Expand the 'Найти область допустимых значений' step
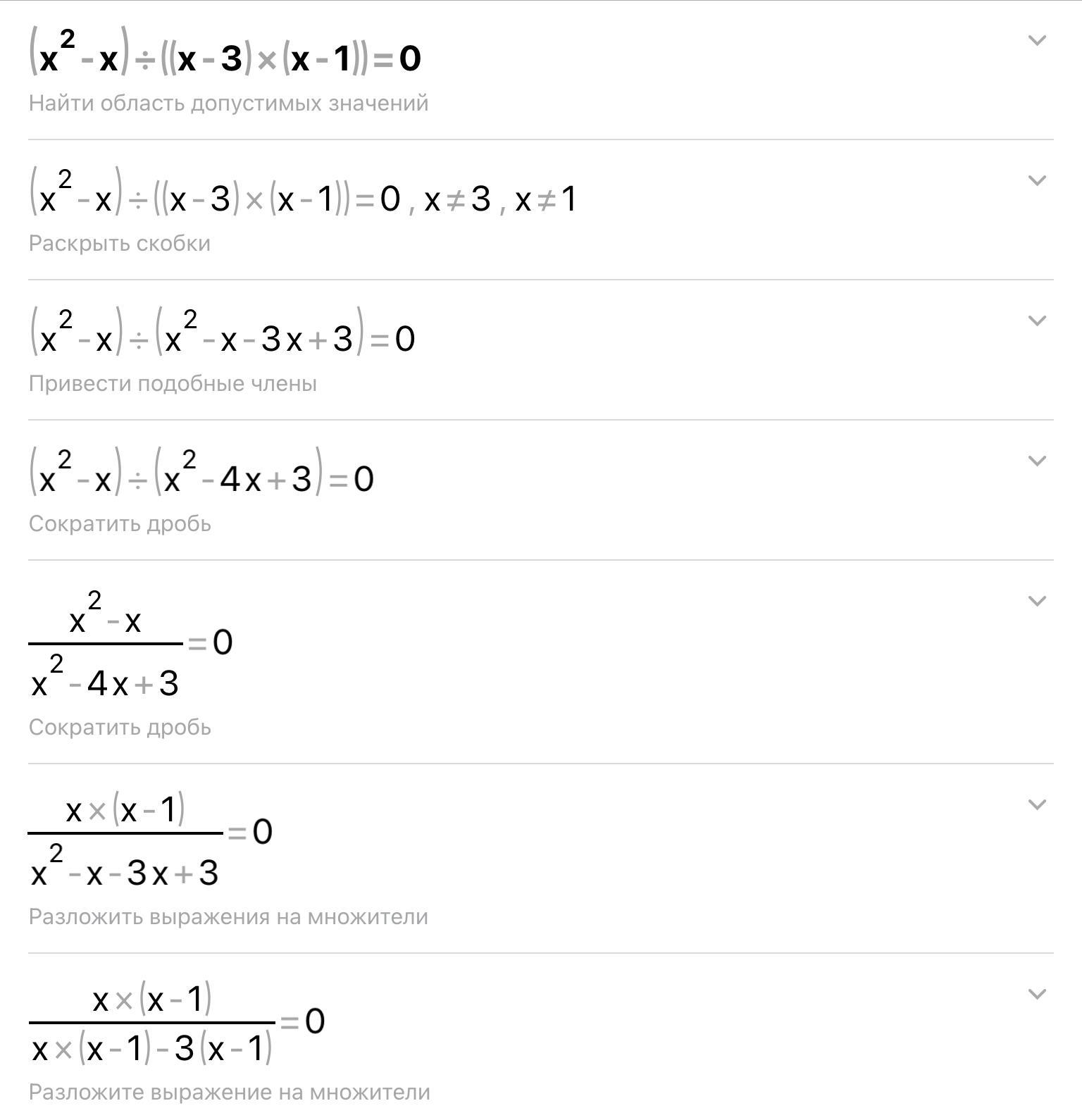 click(x=1036, y=40)
